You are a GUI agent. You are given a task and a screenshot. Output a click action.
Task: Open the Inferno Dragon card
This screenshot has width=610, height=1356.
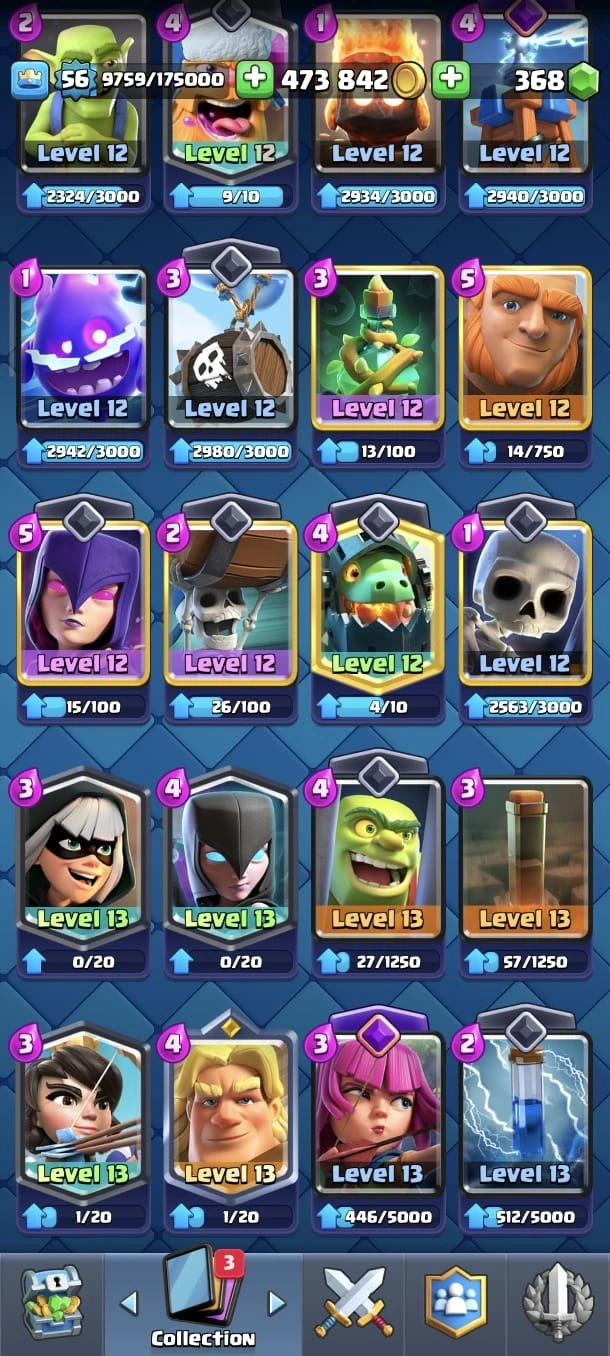pyautogui.click(x=378, y=605)
